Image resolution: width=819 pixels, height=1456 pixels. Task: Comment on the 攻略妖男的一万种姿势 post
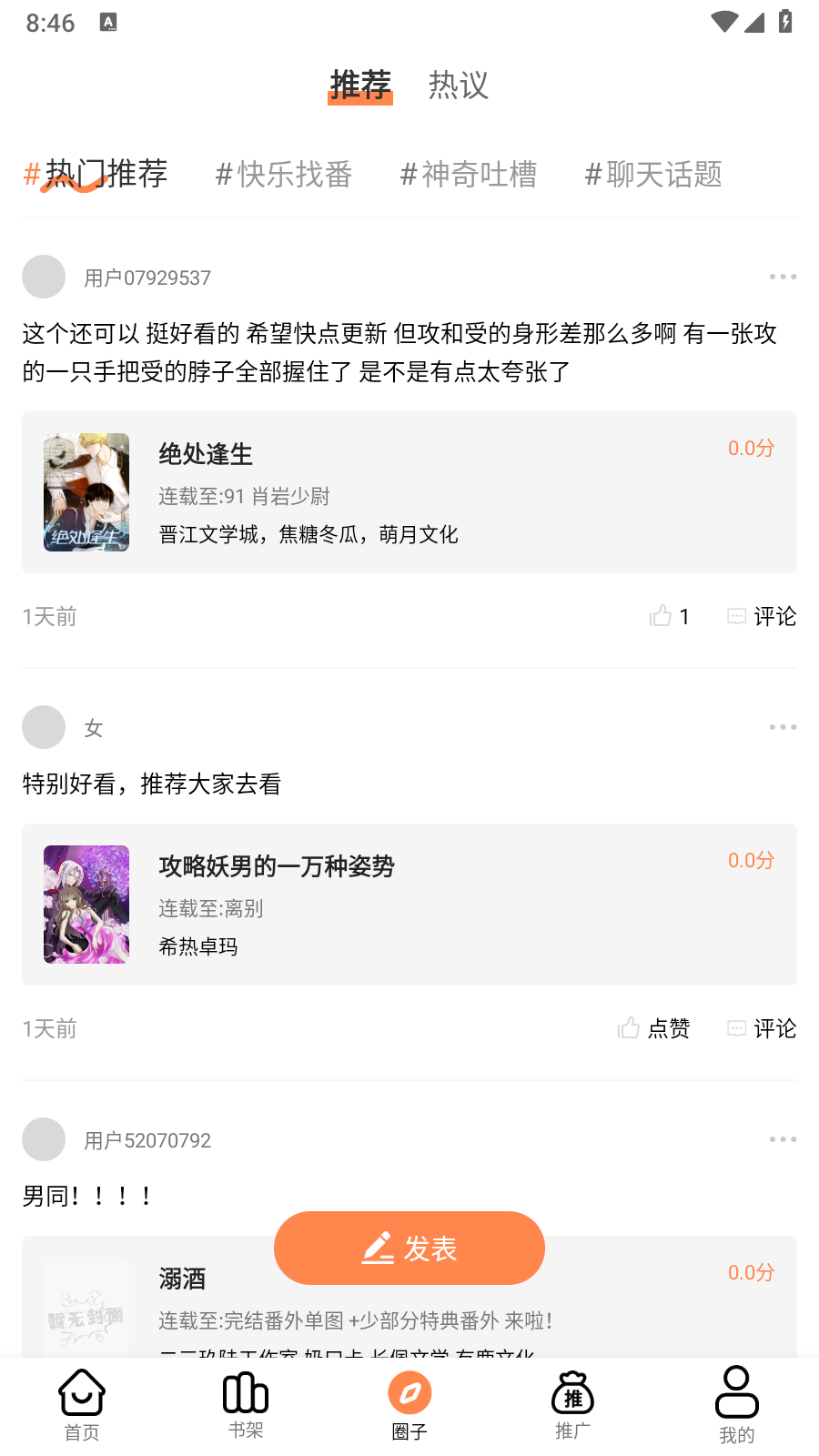pos(762,1028)
